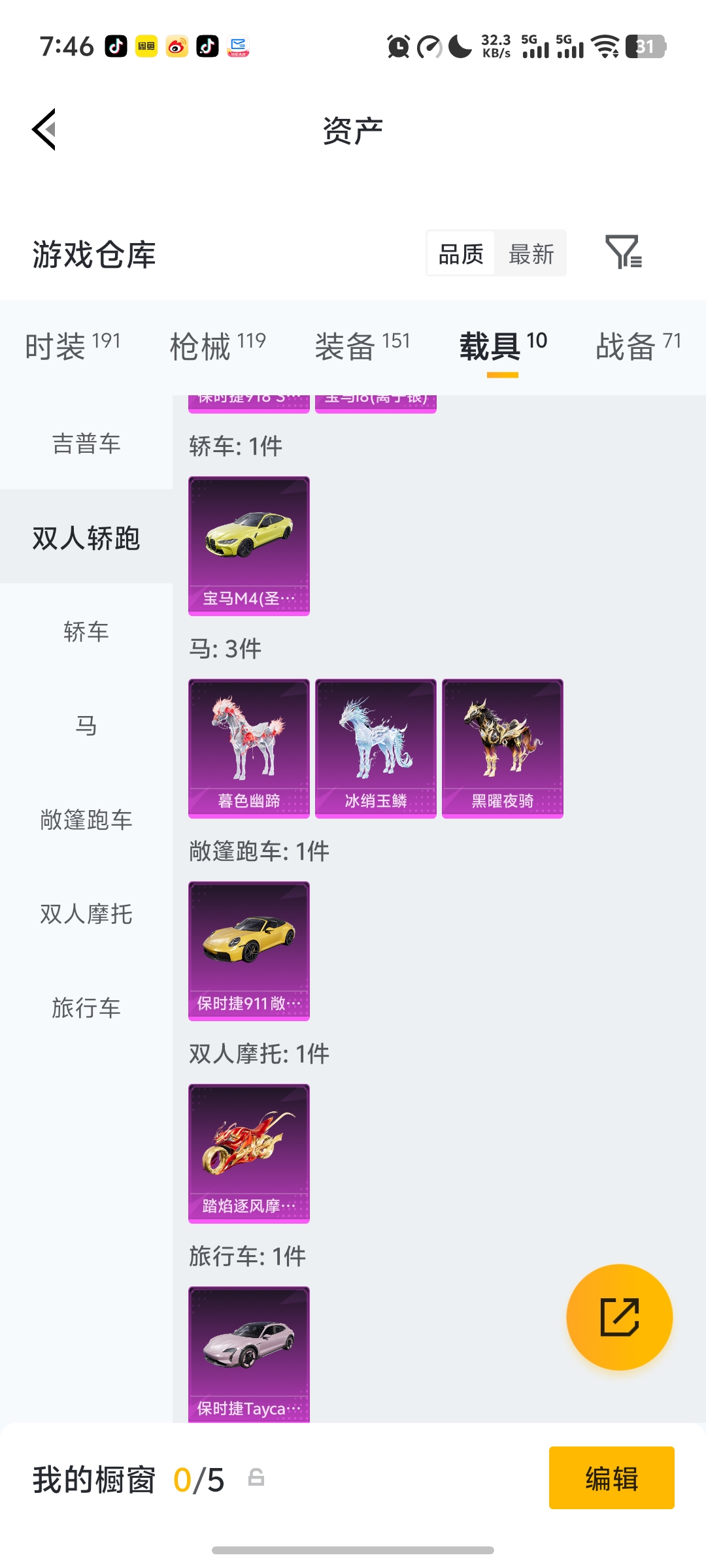Tap the lock icon beside 我的橱窗
Image resolution: width=706 pixels, height=1568 pixels.
tap(256, 1480)
